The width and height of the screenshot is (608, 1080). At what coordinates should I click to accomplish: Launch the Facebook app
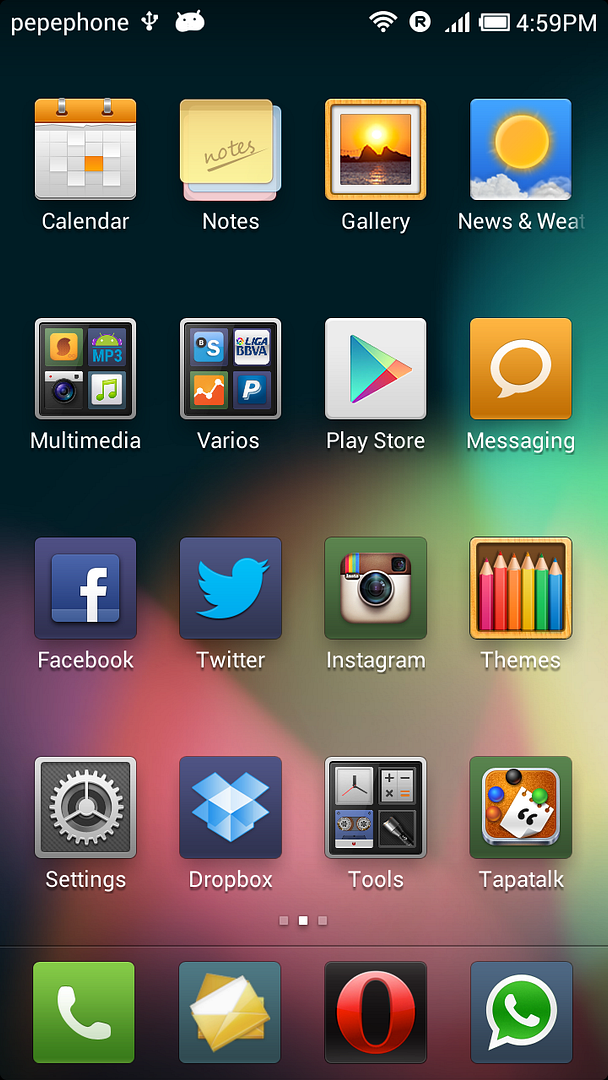pyautogui.click(x=85, y=588)
